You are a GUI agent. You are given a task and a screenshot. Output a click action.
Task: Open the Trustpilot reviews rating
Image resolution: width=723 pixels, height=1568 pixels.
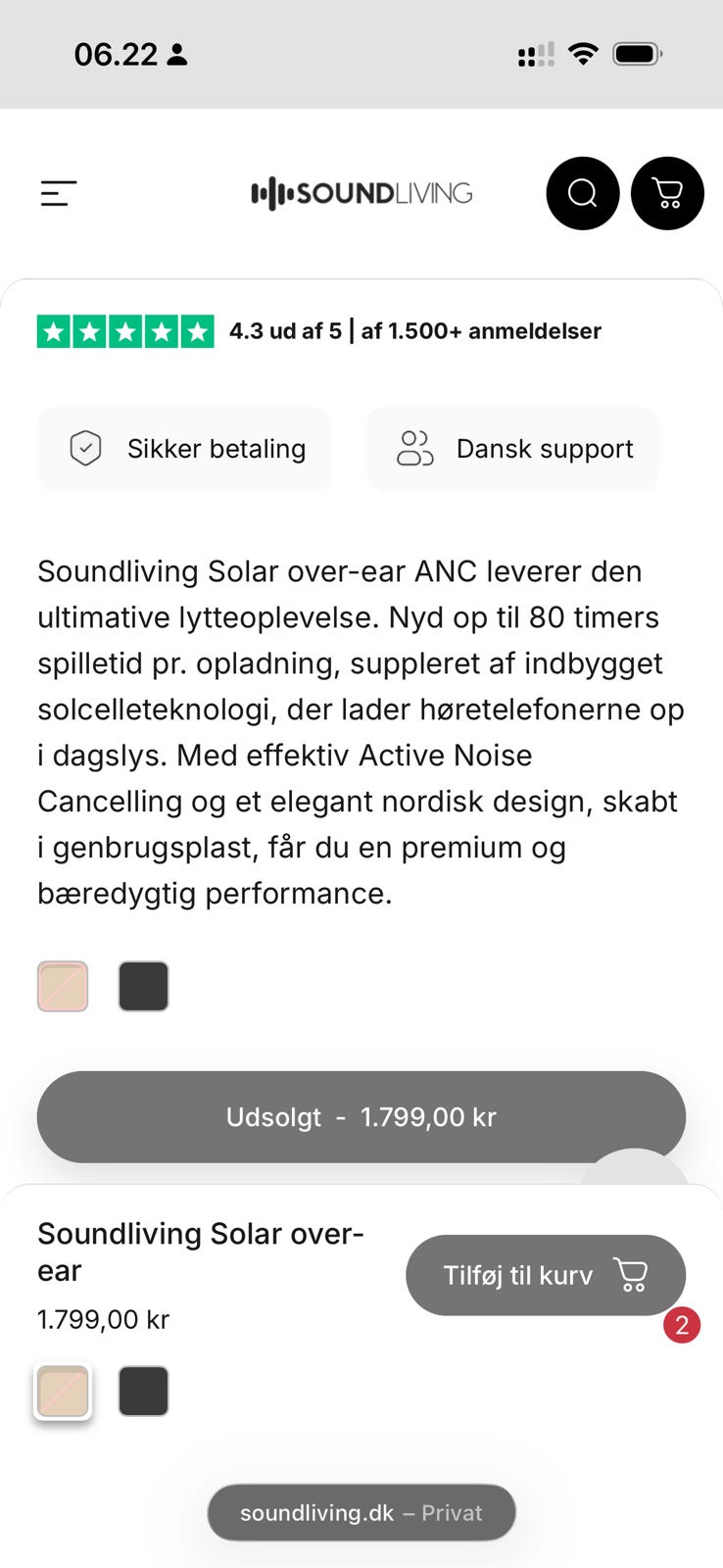[x=319, y=331]
